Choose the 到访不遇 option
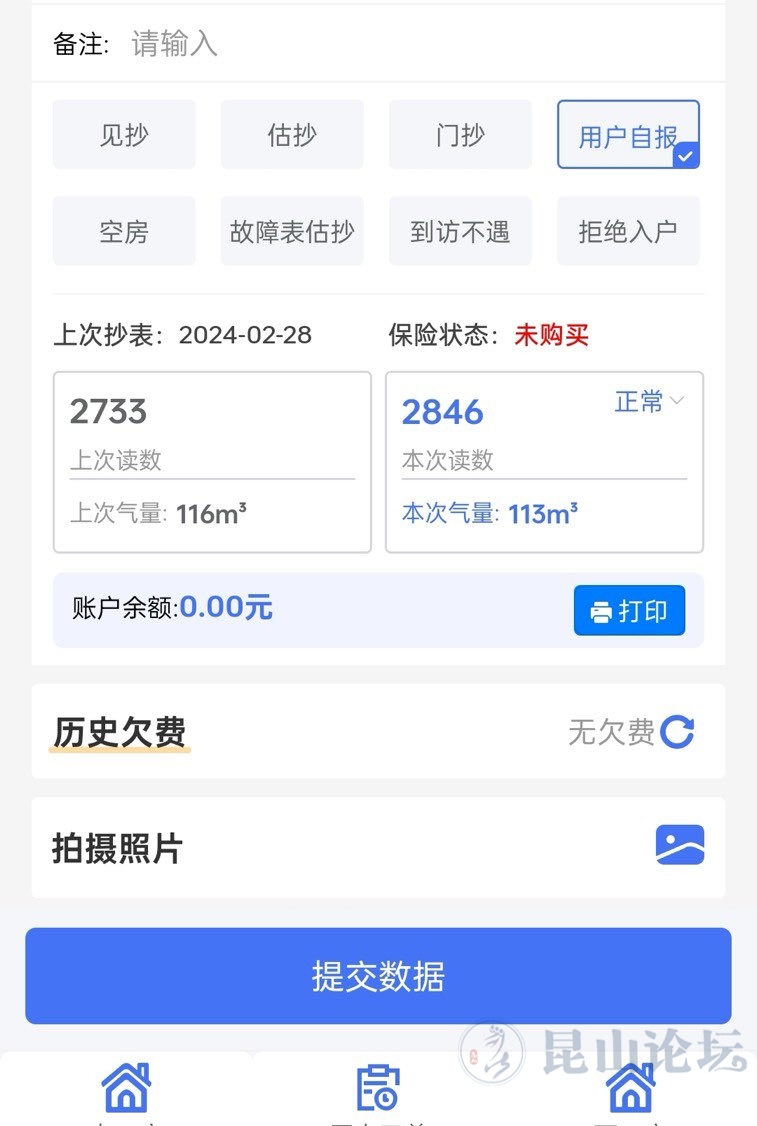The image size is (757, 1126). tap(460, 231)
